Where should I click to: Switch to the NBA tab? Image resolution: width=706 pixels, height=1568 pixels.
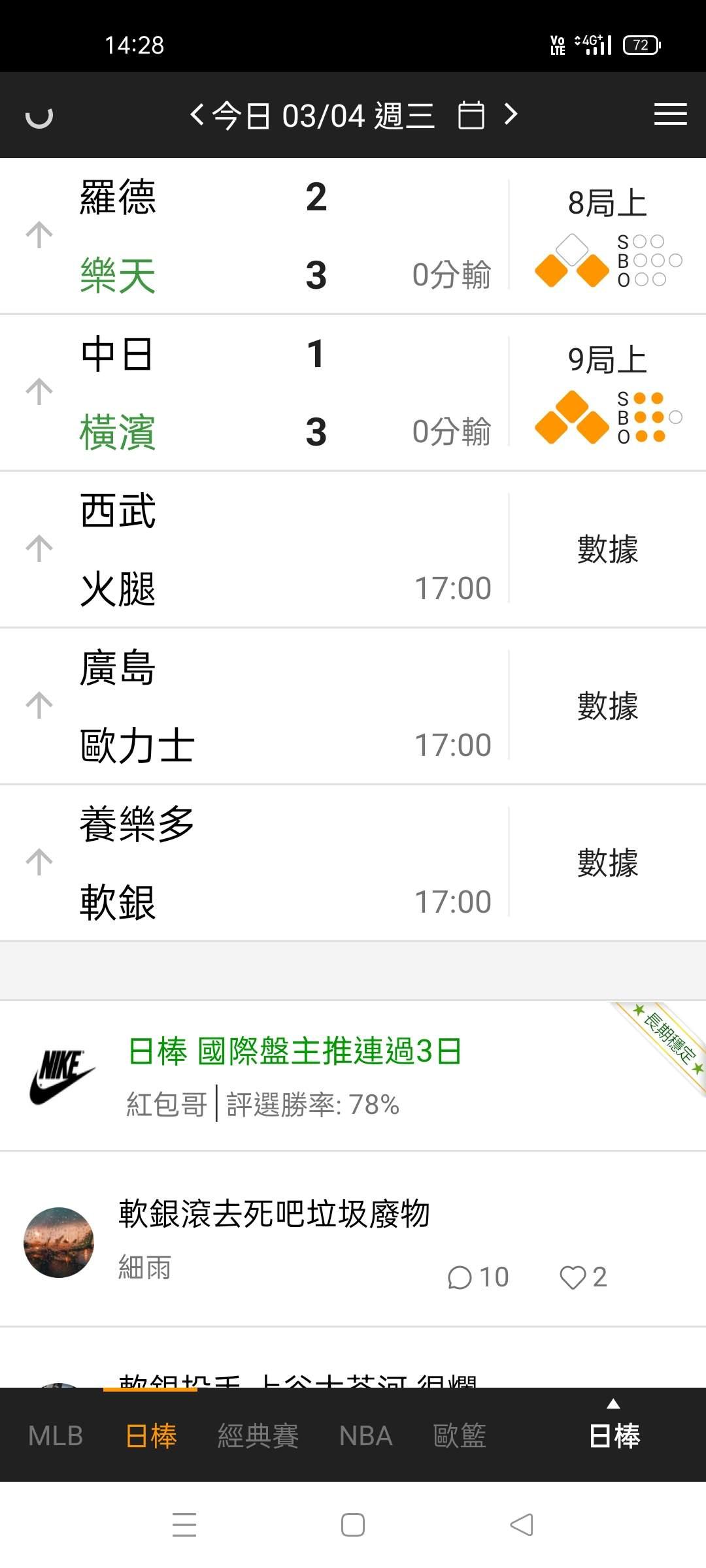click(366, 1435)
